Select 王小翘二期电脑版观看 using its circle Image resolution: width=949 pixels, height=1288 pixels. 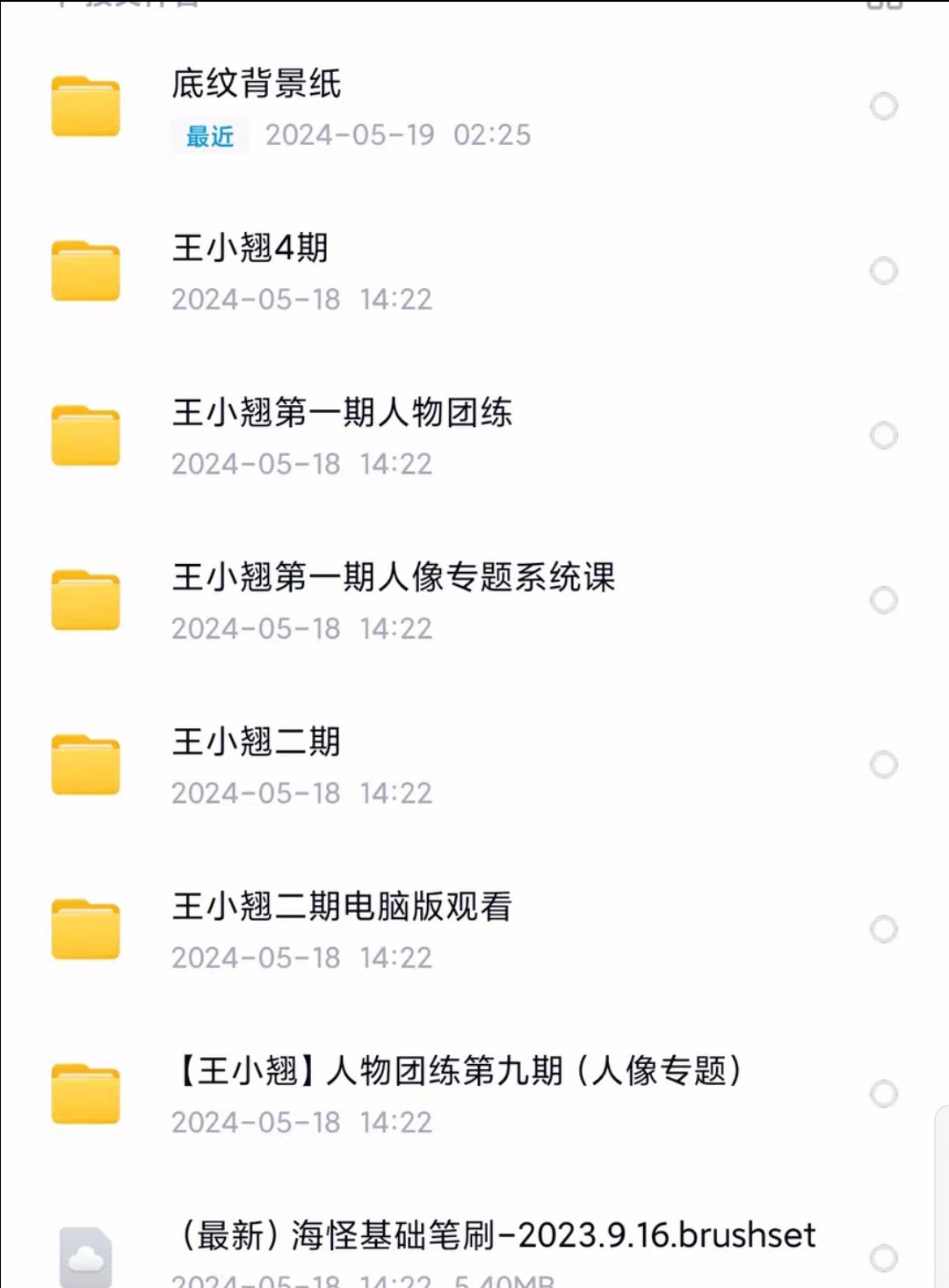click(883, 929)
